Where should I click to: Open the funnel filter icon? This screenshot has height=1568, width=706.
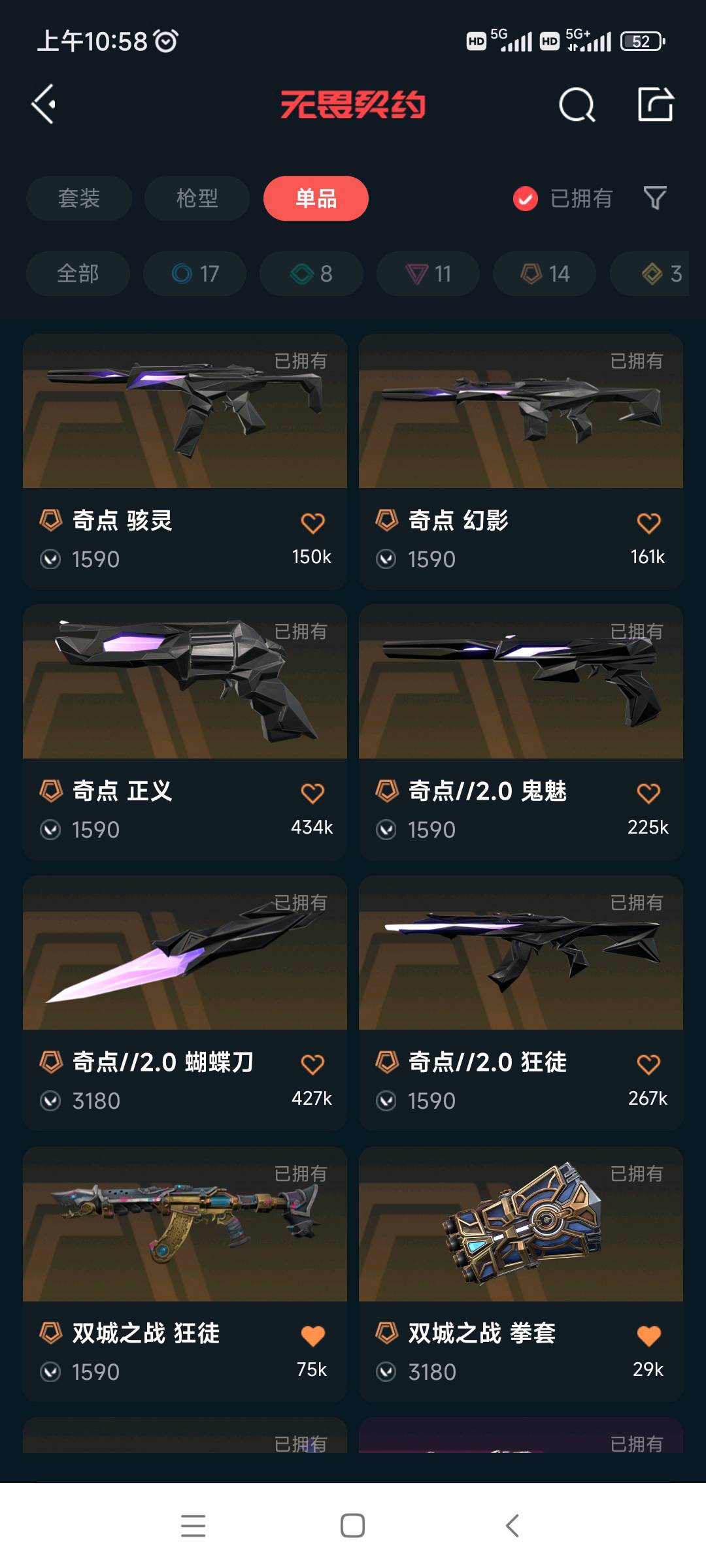[x=655, y=198]
